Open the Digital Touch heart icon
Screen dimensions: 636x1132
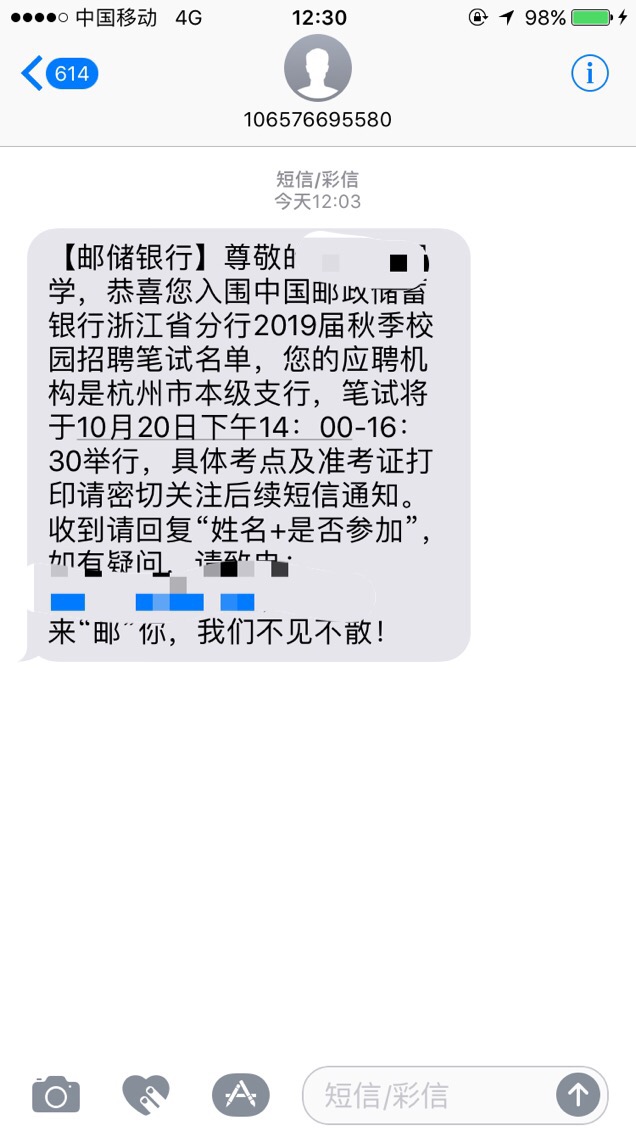[146, 1094]
